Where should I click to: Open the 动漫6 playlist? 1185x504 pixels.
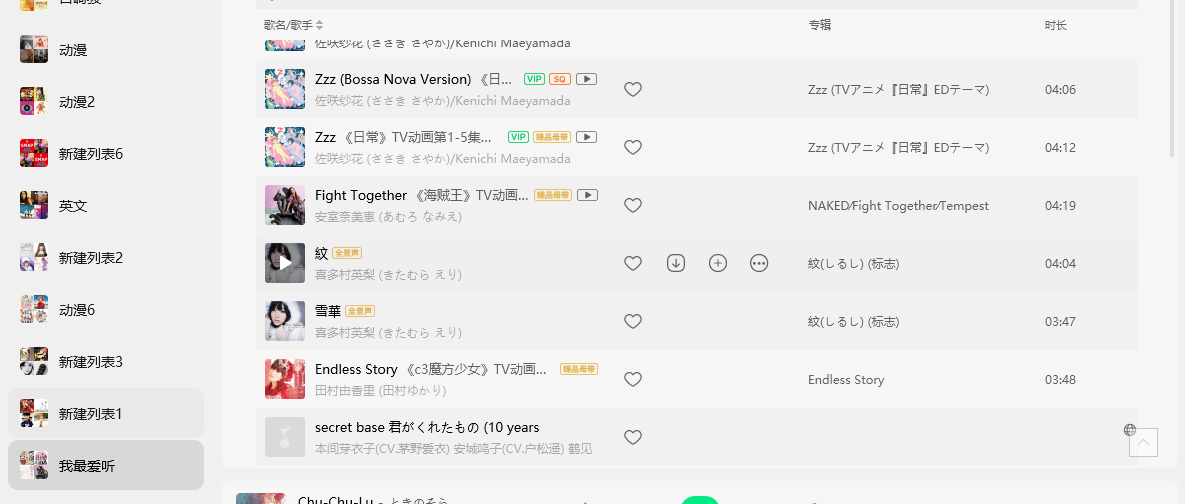(x=77, y=310)
